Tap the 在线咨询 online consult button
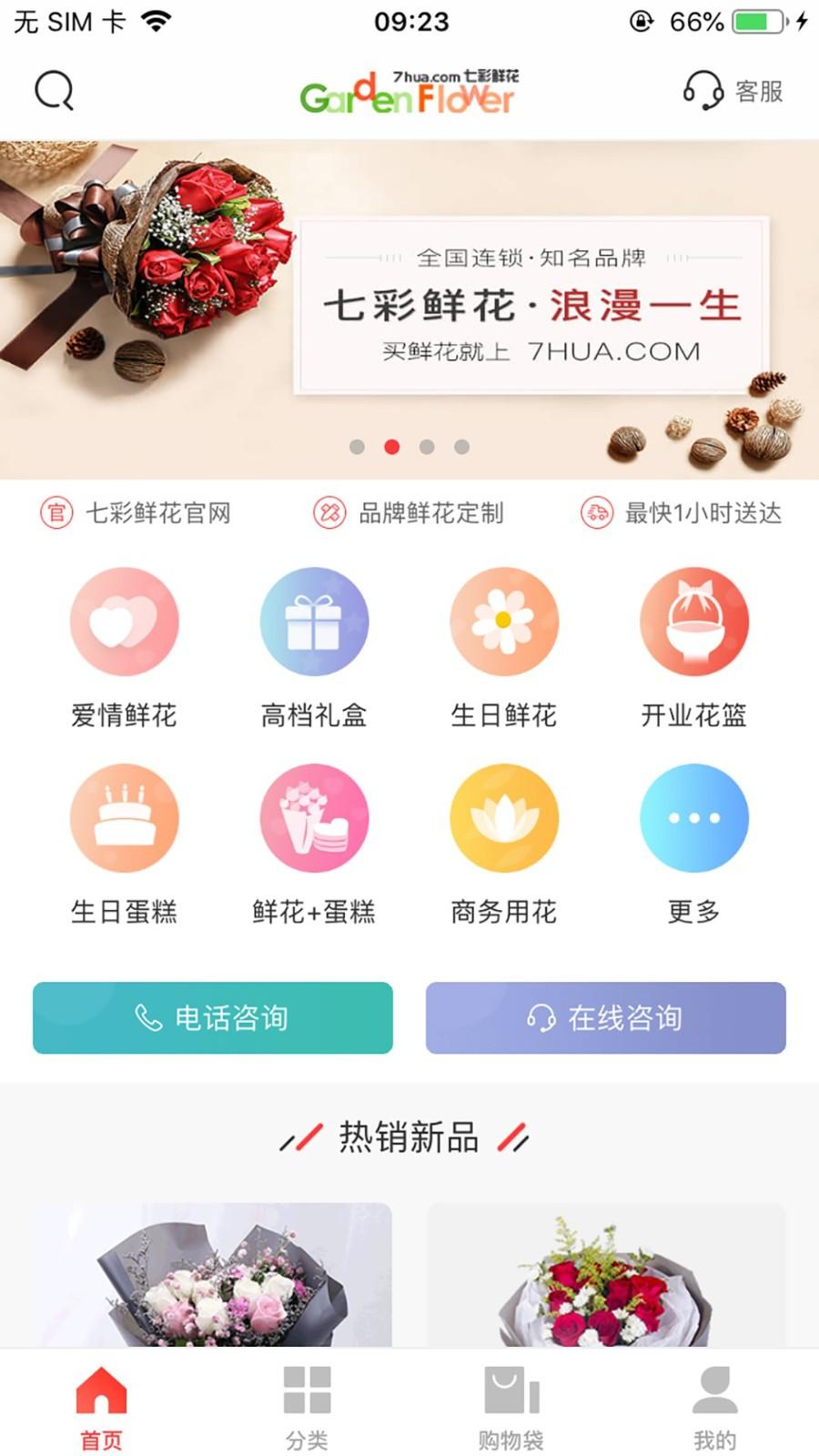Image resolution: width=819 pixels, height=1456 pixels. pos(605,1019)
